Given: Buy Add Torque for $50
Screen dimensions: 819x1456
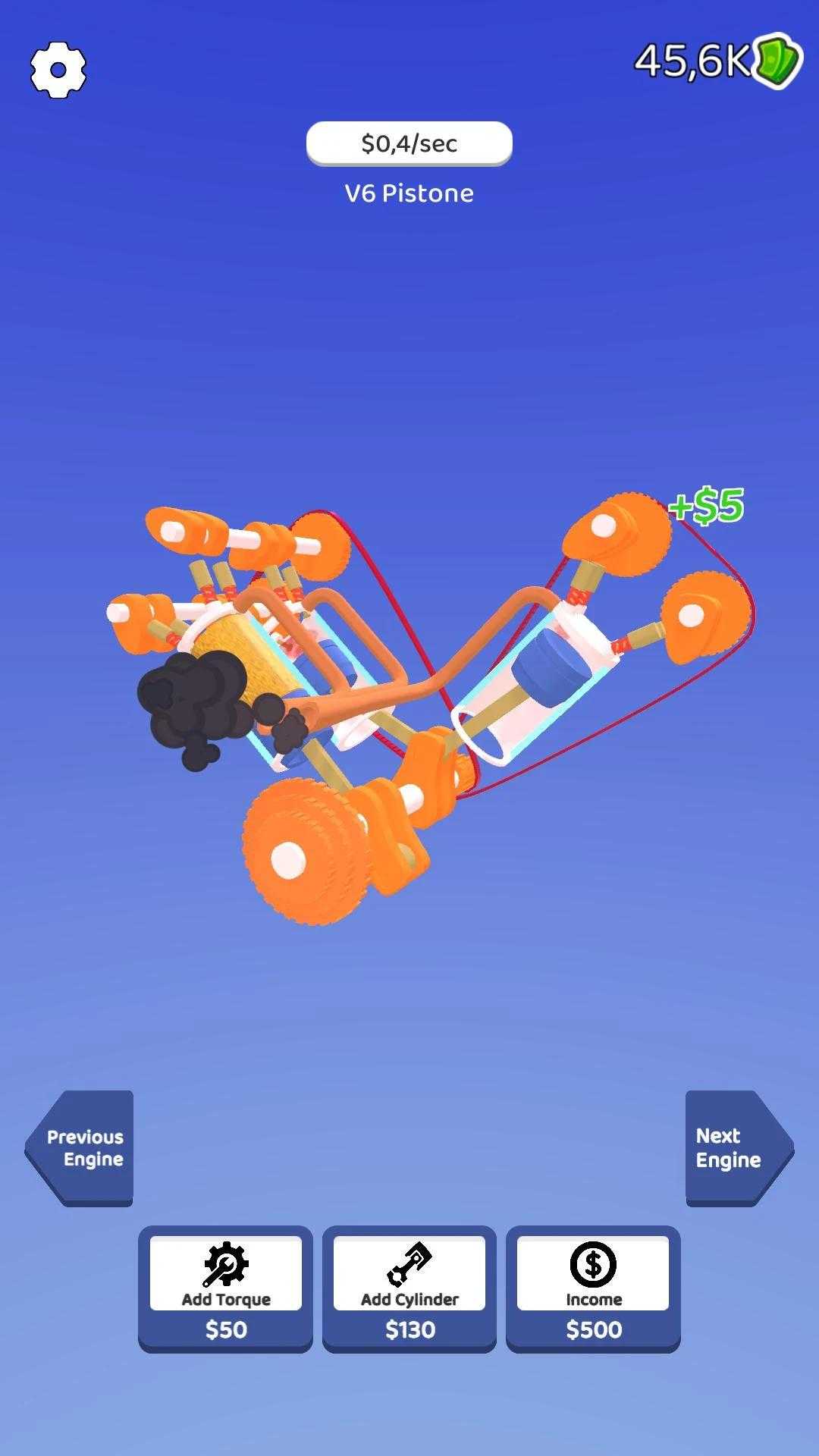Looking at the screenshot, I should click(x=225, y=1288).
